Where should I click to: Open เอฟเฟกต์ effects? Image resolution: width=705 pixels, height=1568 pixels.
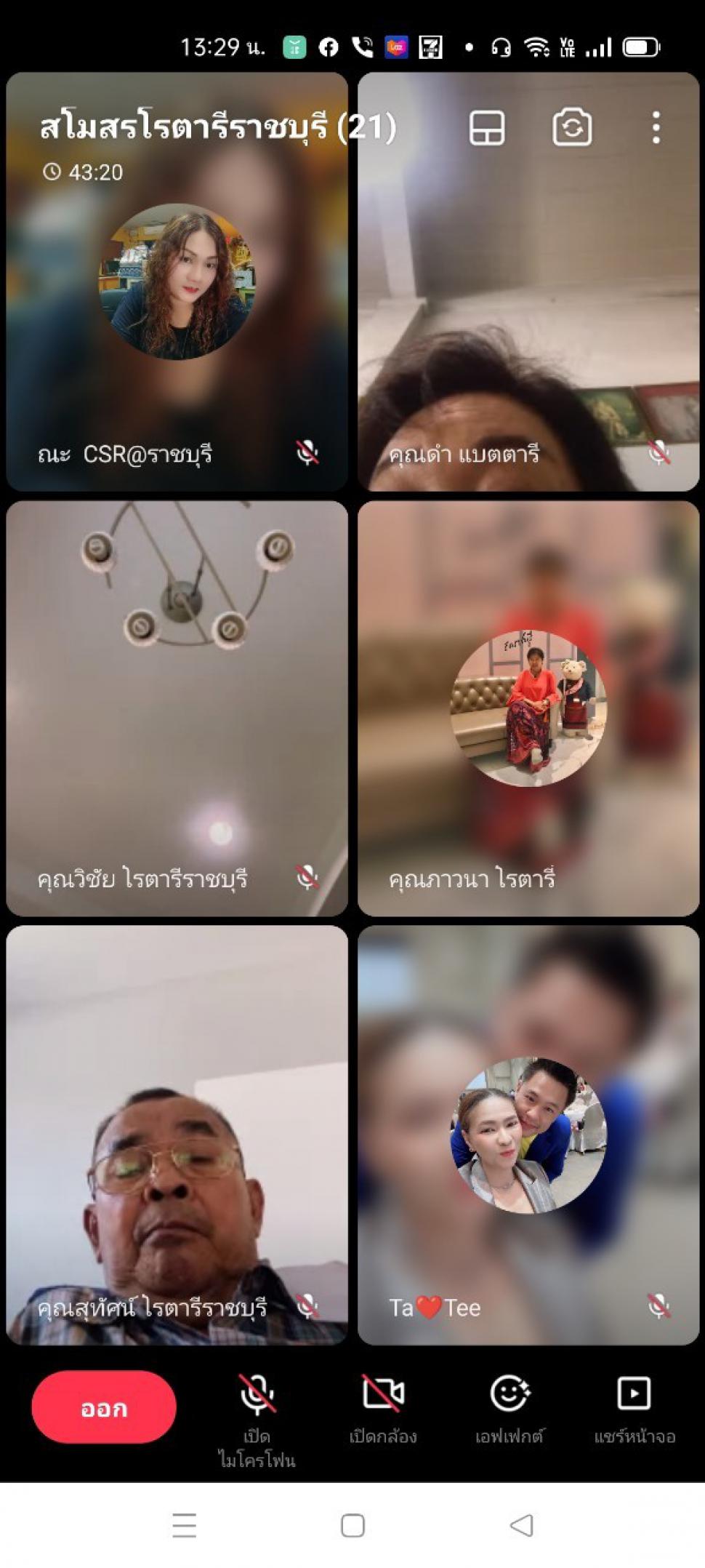509,1409
